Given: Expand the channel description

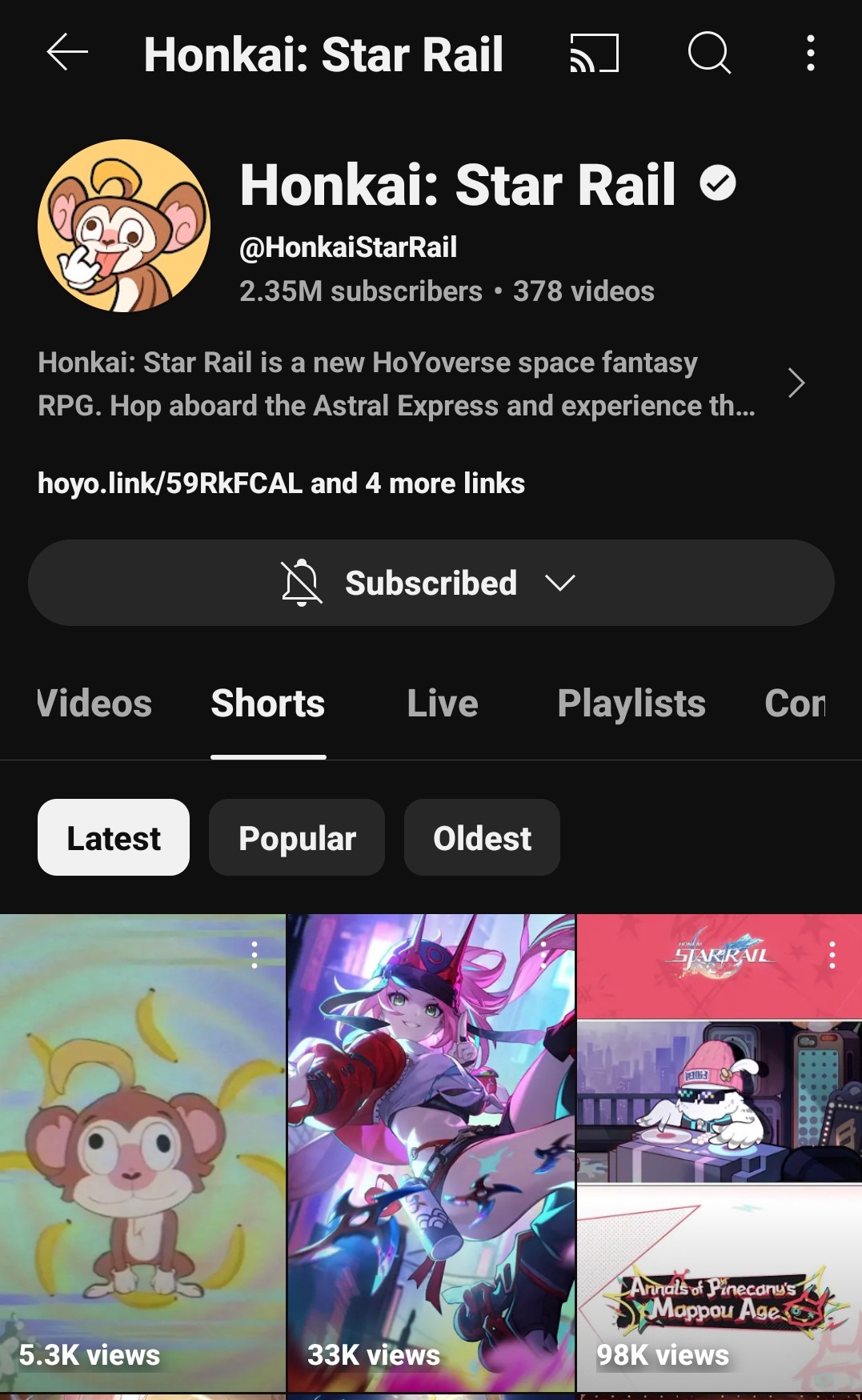Looking at the screenshot, I should coord(796,383).
